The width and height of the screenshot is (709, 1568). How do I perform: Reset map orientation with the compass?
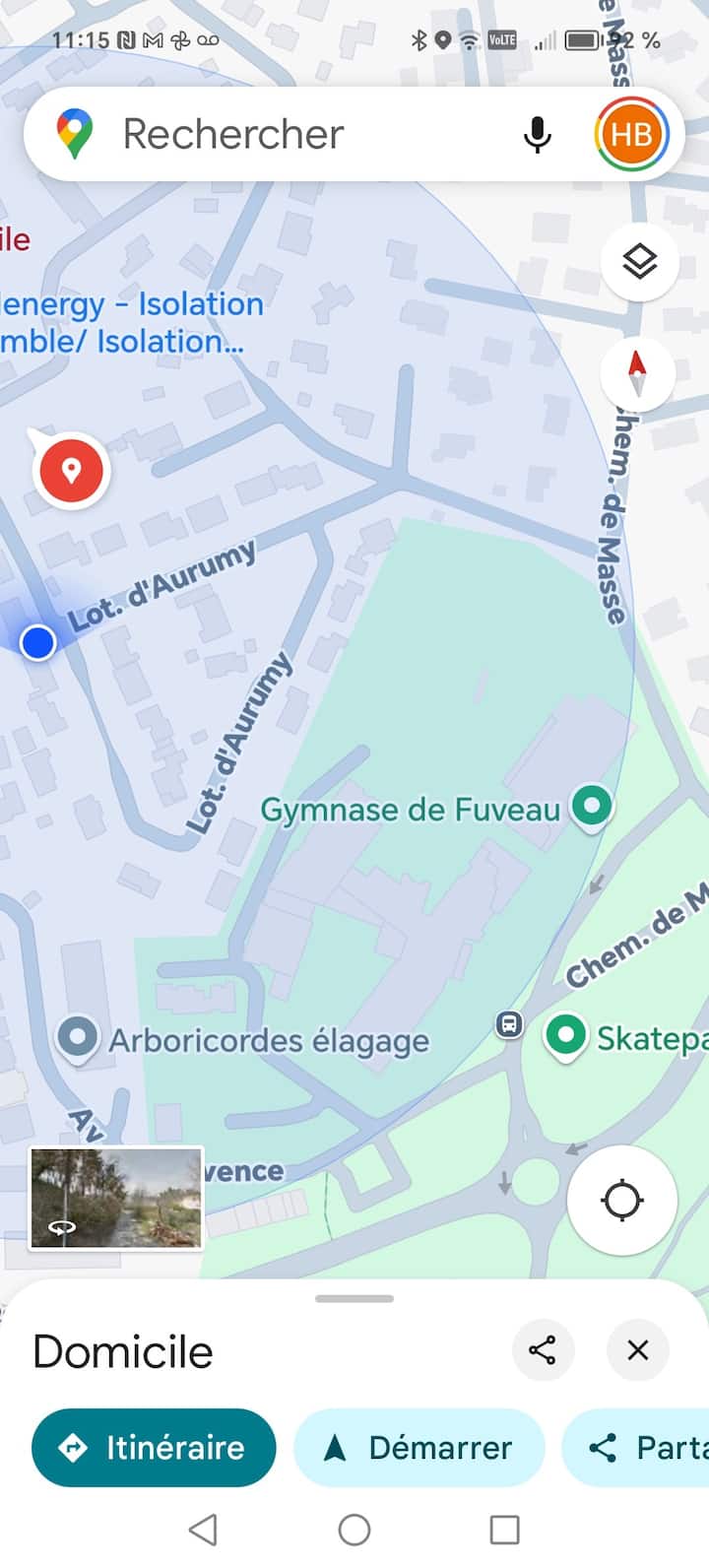[637, 373]
